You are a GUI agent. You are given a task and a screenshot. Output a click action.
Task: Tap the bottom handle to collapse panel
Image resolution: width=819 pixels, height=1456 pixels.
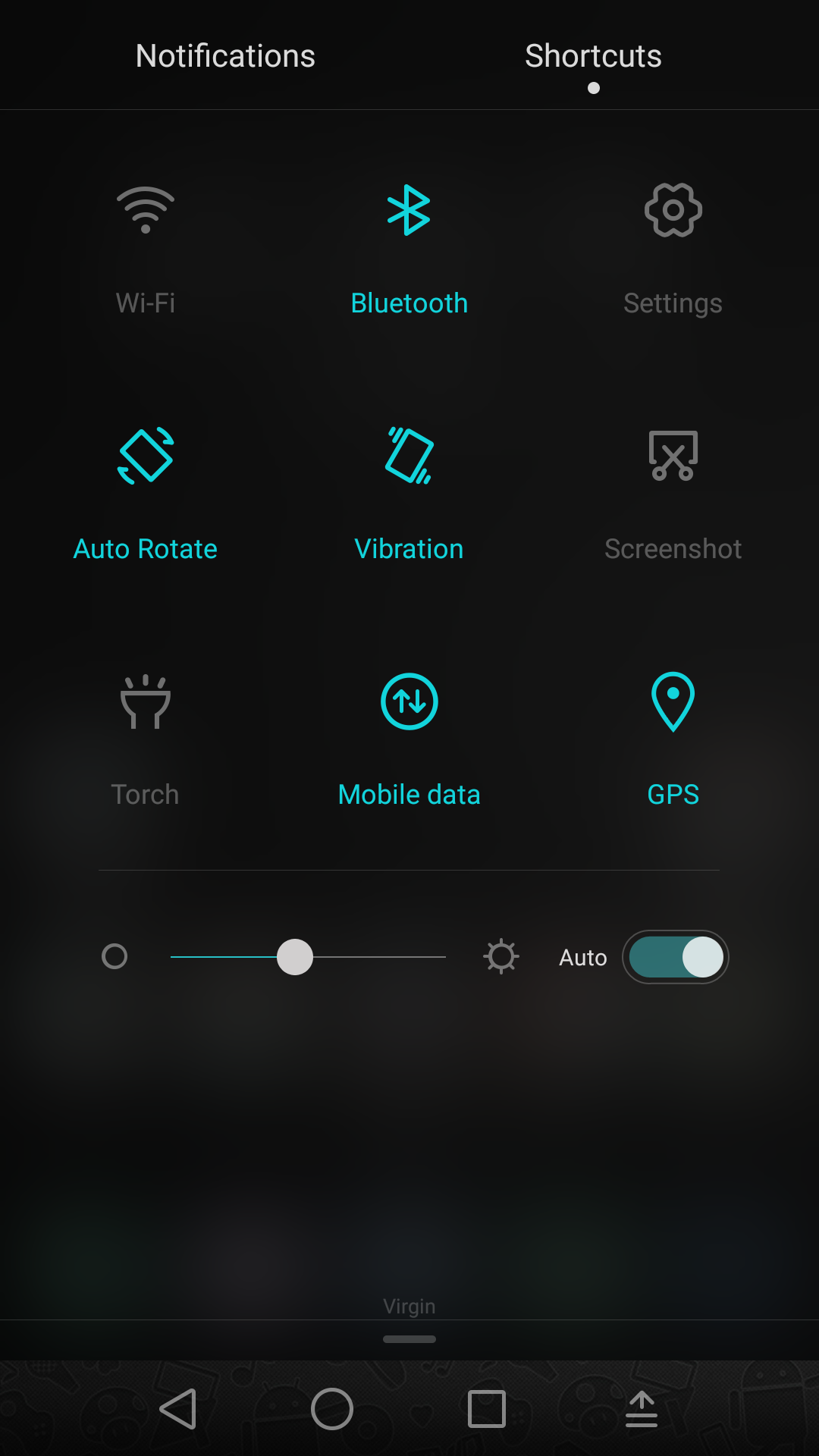409,1339
